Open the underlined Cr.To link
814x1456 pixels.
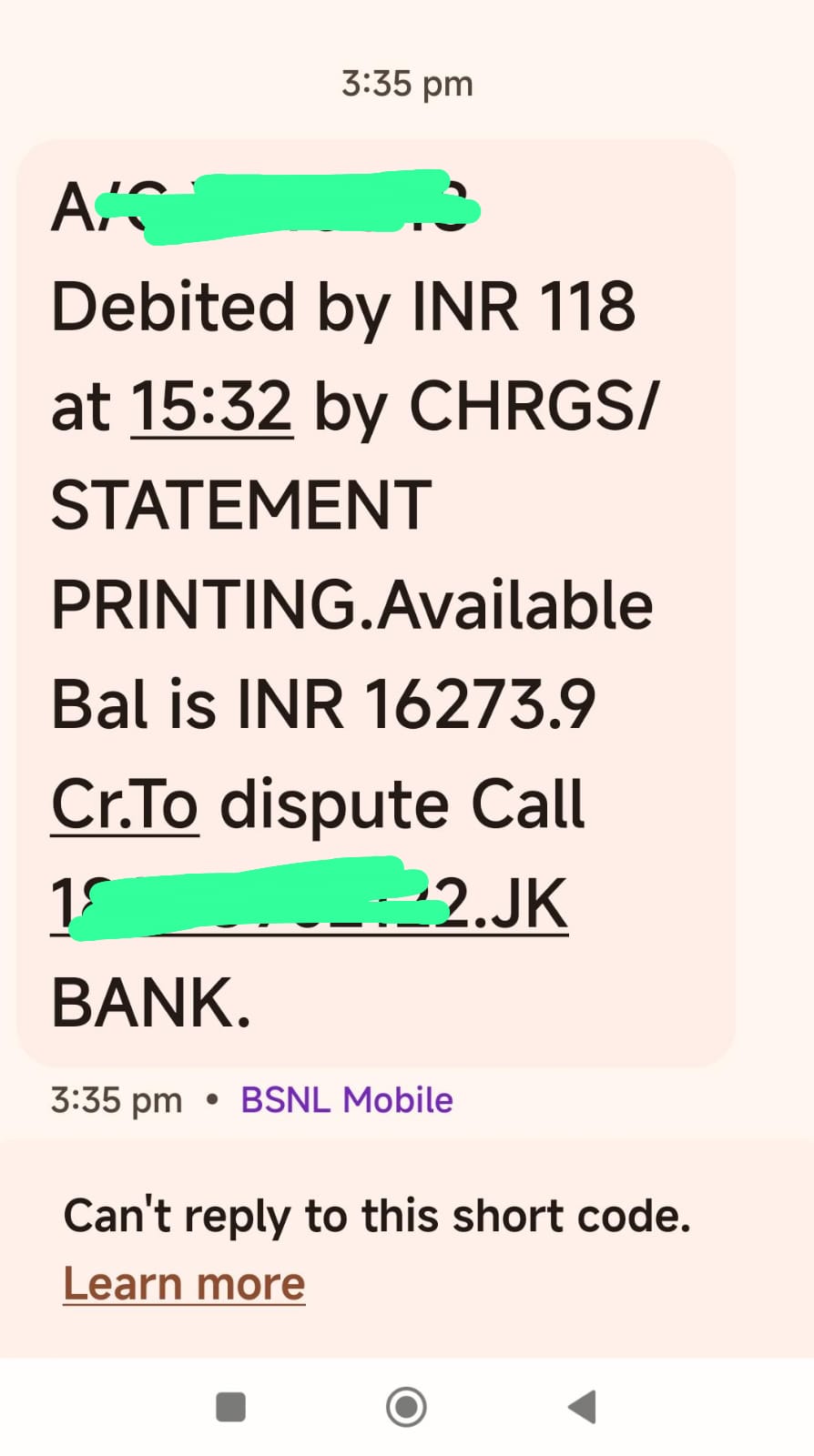point(125,804)
